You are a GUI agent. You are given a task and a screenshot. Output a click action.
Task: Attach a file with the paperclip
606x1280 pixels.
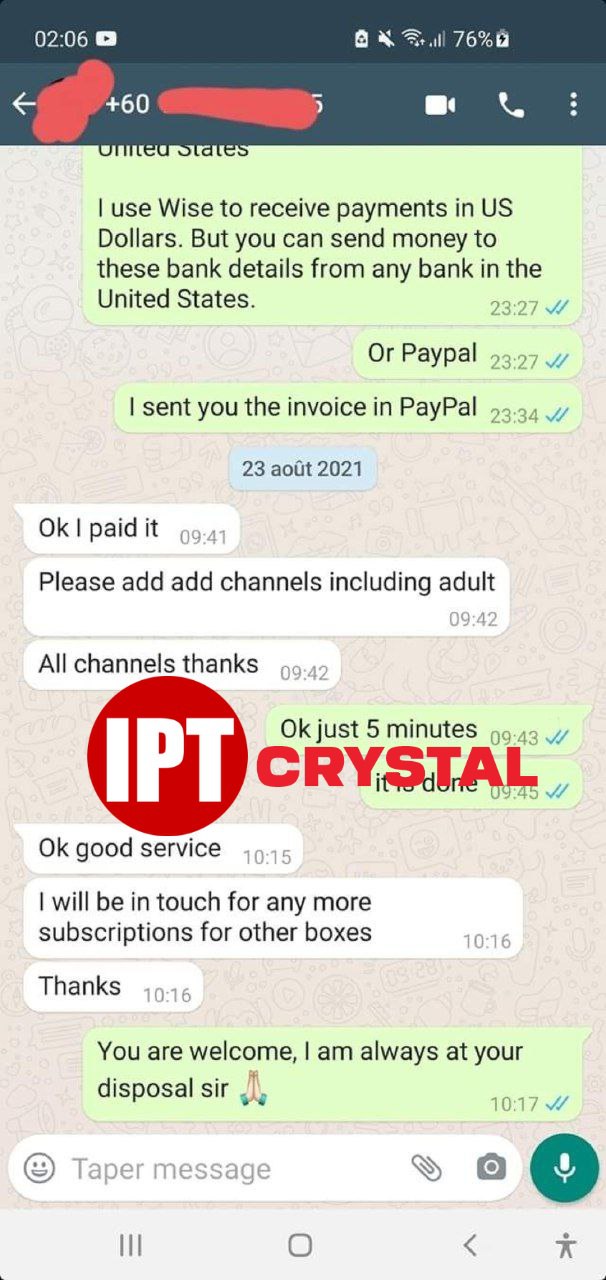click(x=427, y=1167)
